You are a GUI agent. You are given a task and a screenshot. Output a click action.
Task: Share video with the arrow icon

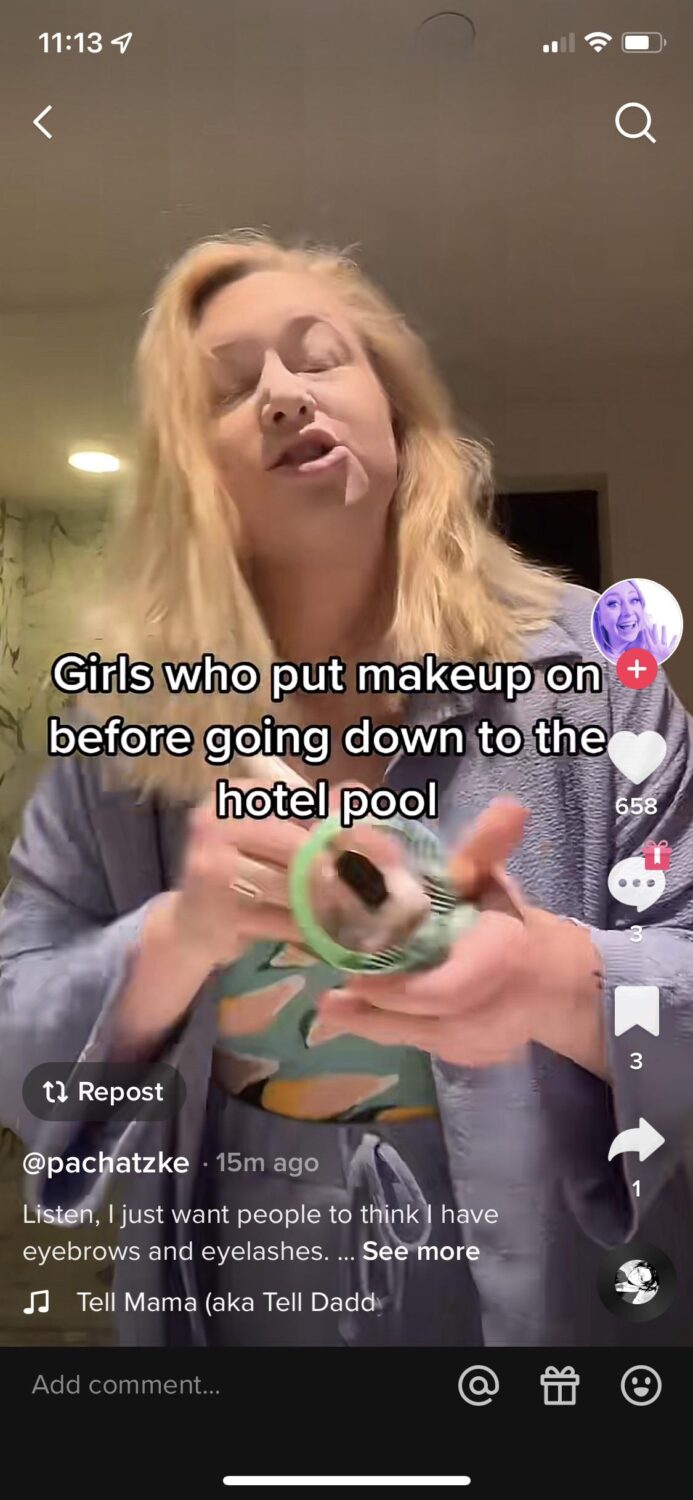point(636,1141)
